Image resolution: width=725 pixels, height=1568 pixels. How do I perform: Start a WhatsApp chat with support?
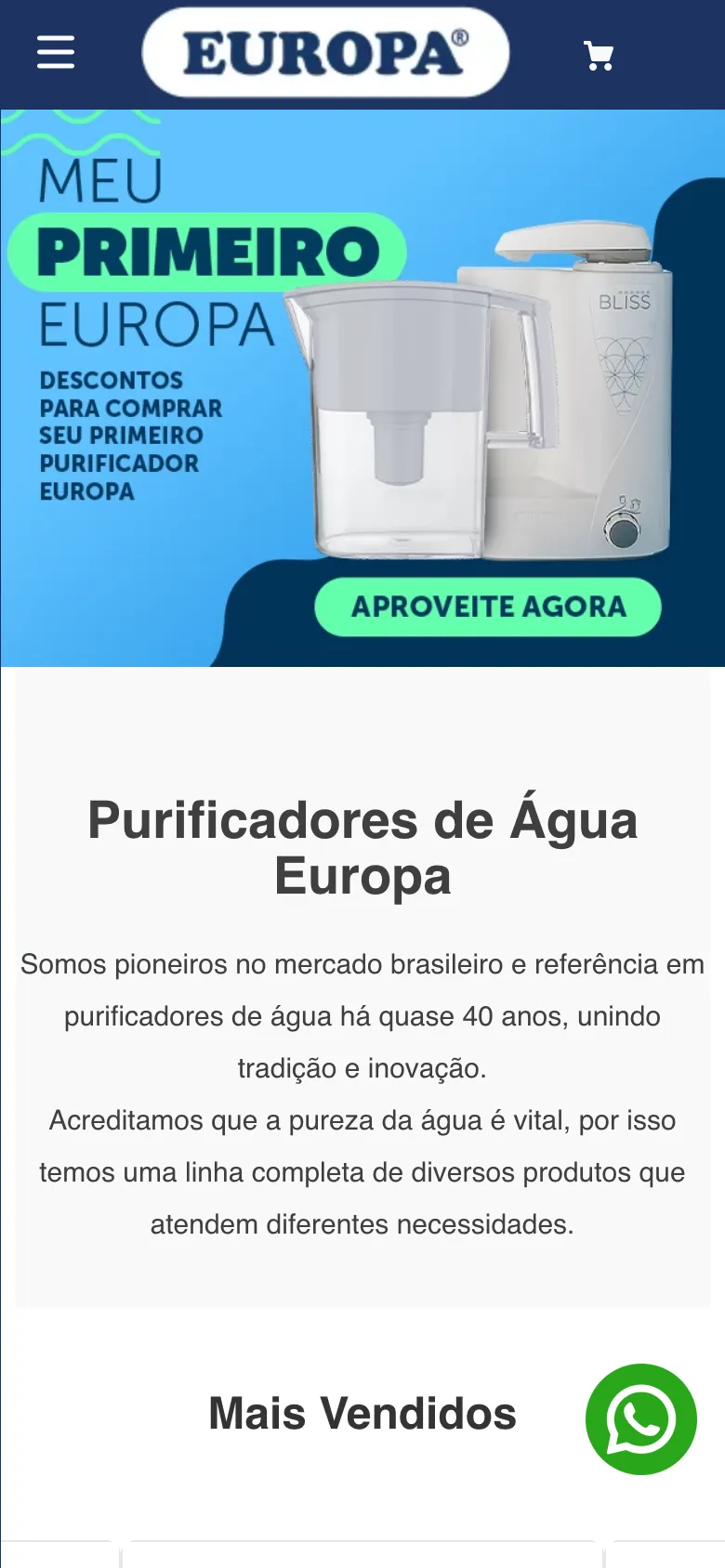click(640, 1418)
